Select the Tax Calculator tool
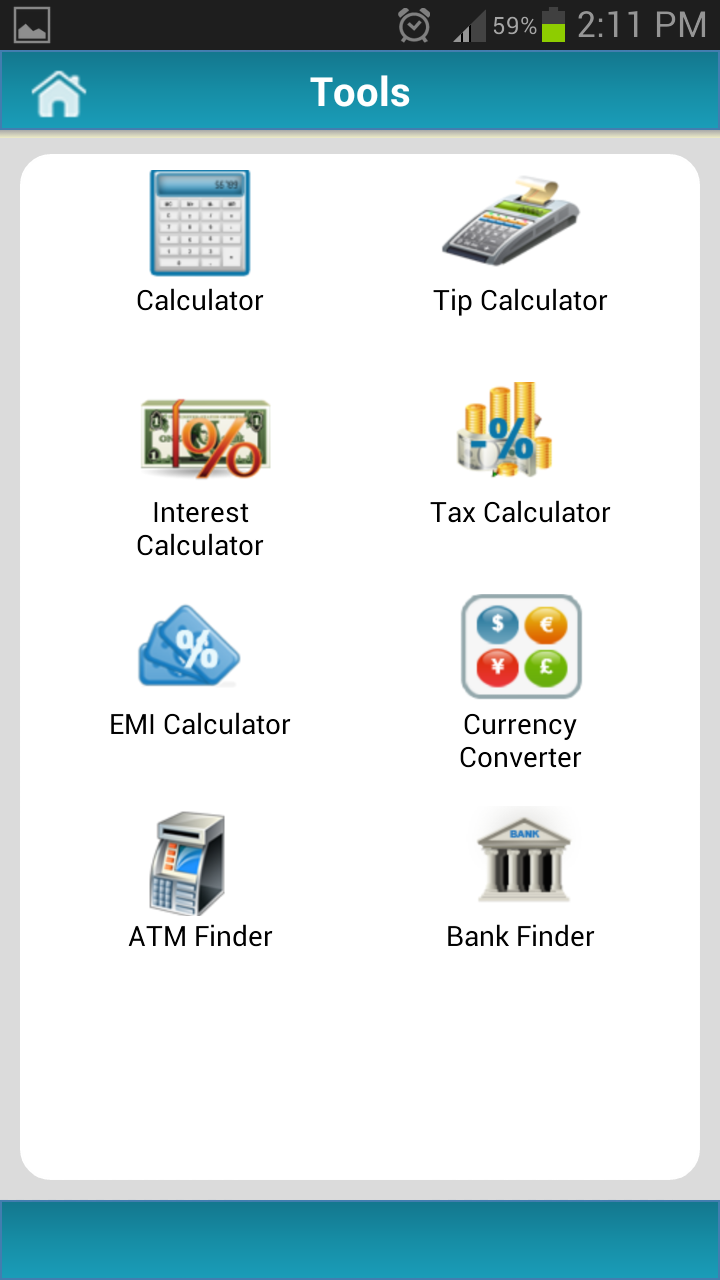720x1280 pixels. tap(520, 432)
